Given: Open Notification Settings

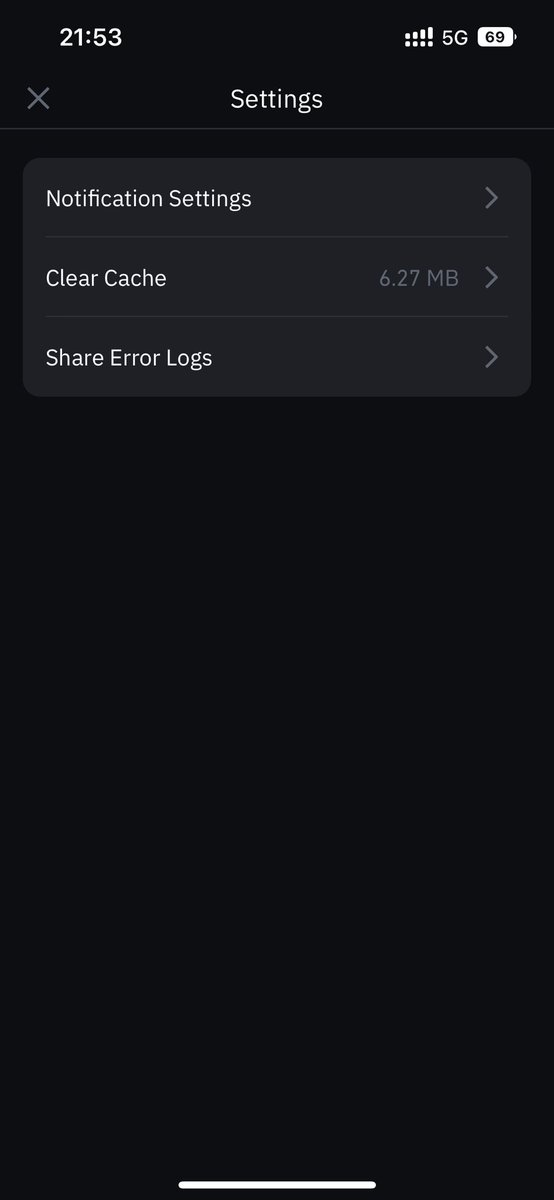Looking at the screenshot, I should point(277,198).
